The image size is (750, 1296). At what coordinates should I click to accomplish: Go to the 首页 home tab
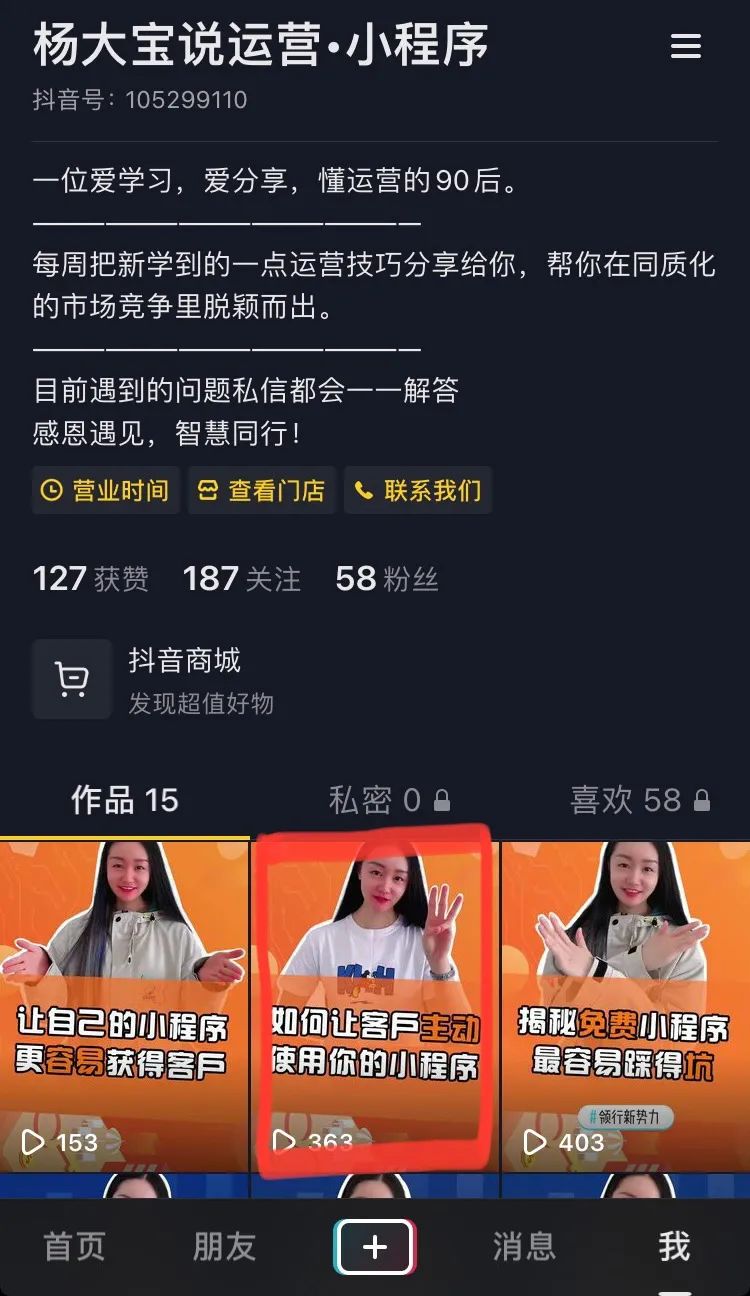pos(75,1247)
